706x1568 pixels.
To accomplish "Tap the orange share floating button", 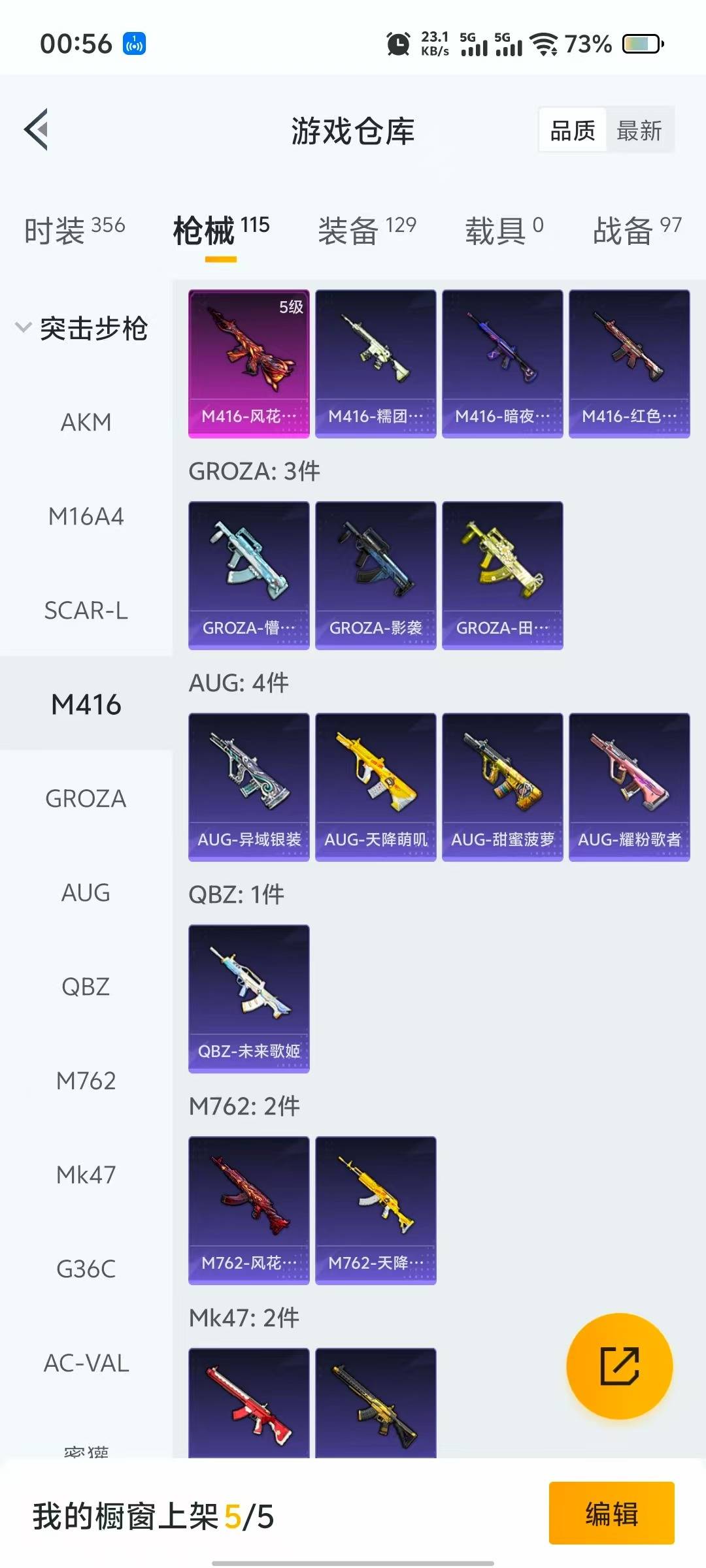I will pyautogui.click(x=619, y=1365).
